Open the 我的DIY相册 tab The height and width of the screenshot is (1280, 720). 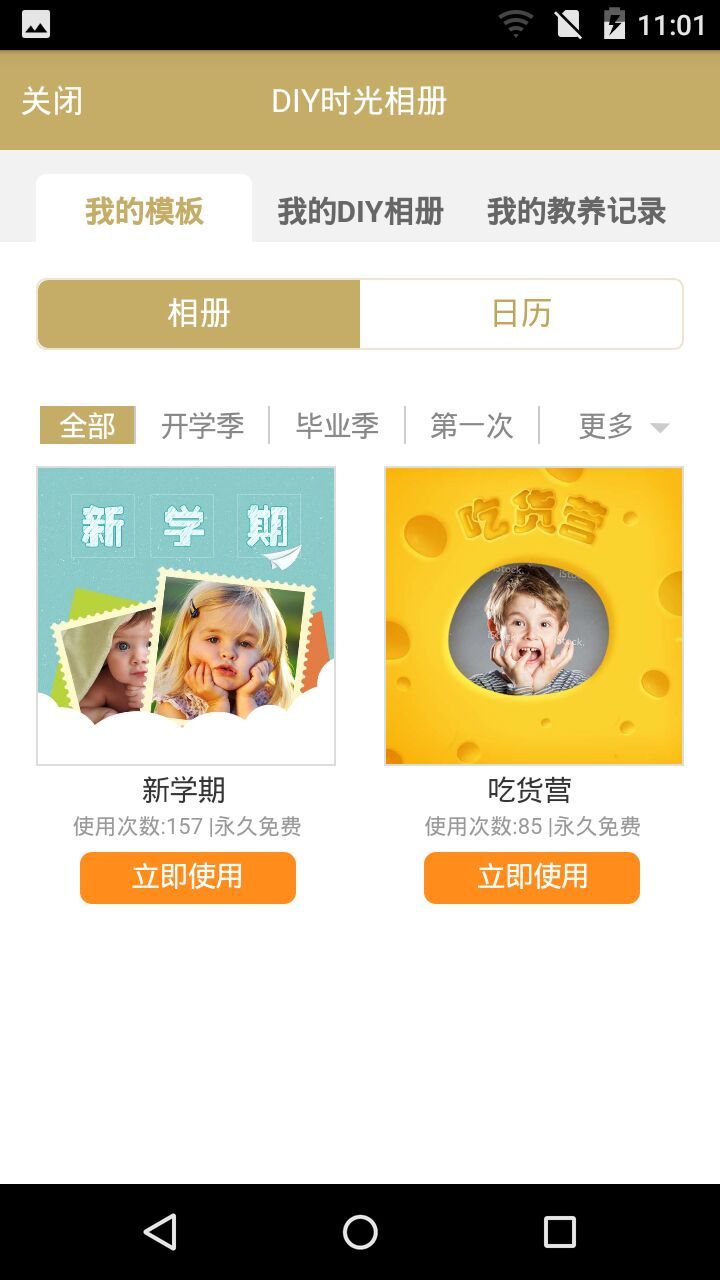tap(360, 211)
